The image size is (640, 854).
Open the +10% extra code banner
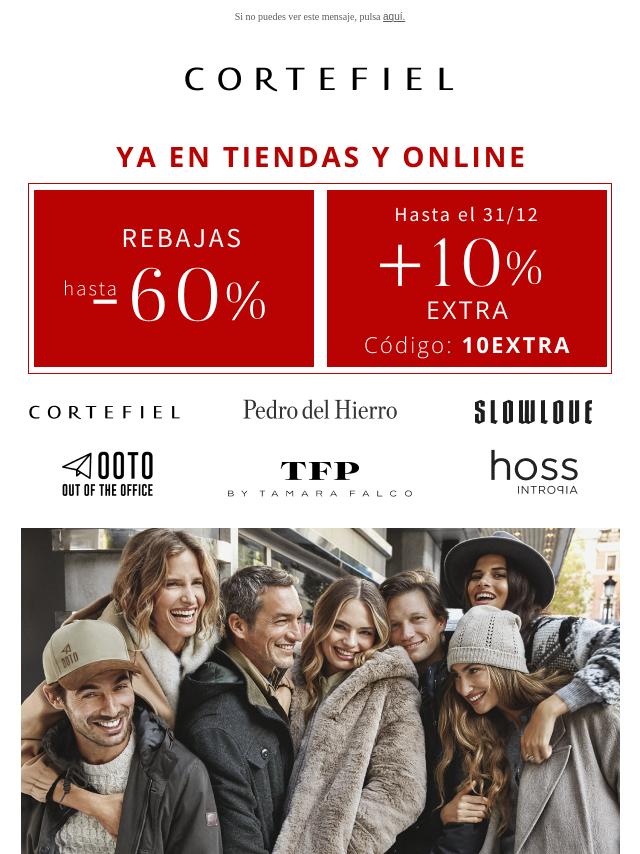click(467, 279)
